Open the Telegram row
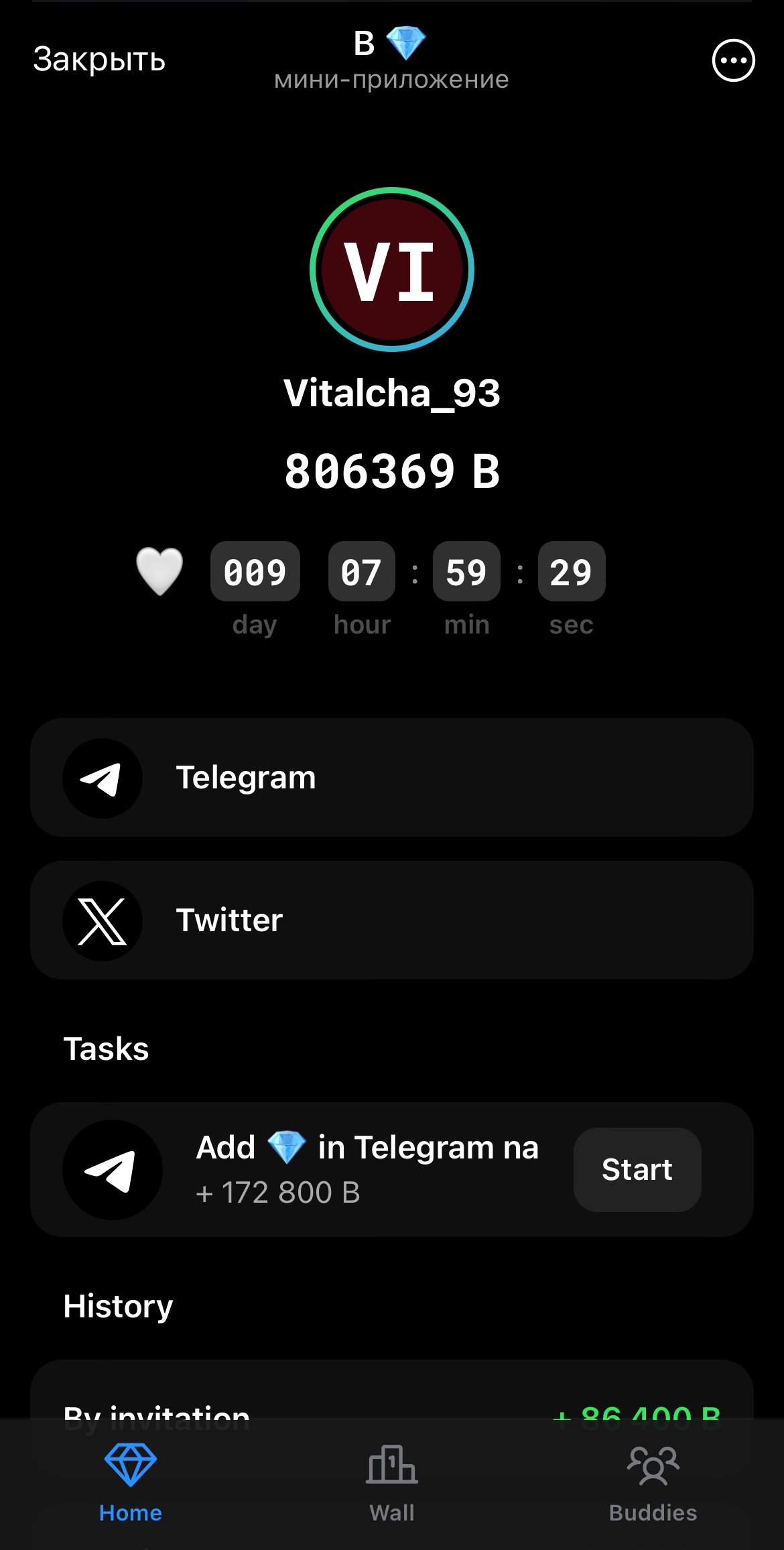This screenshot has width=784, height=1550. click(392, 778)
